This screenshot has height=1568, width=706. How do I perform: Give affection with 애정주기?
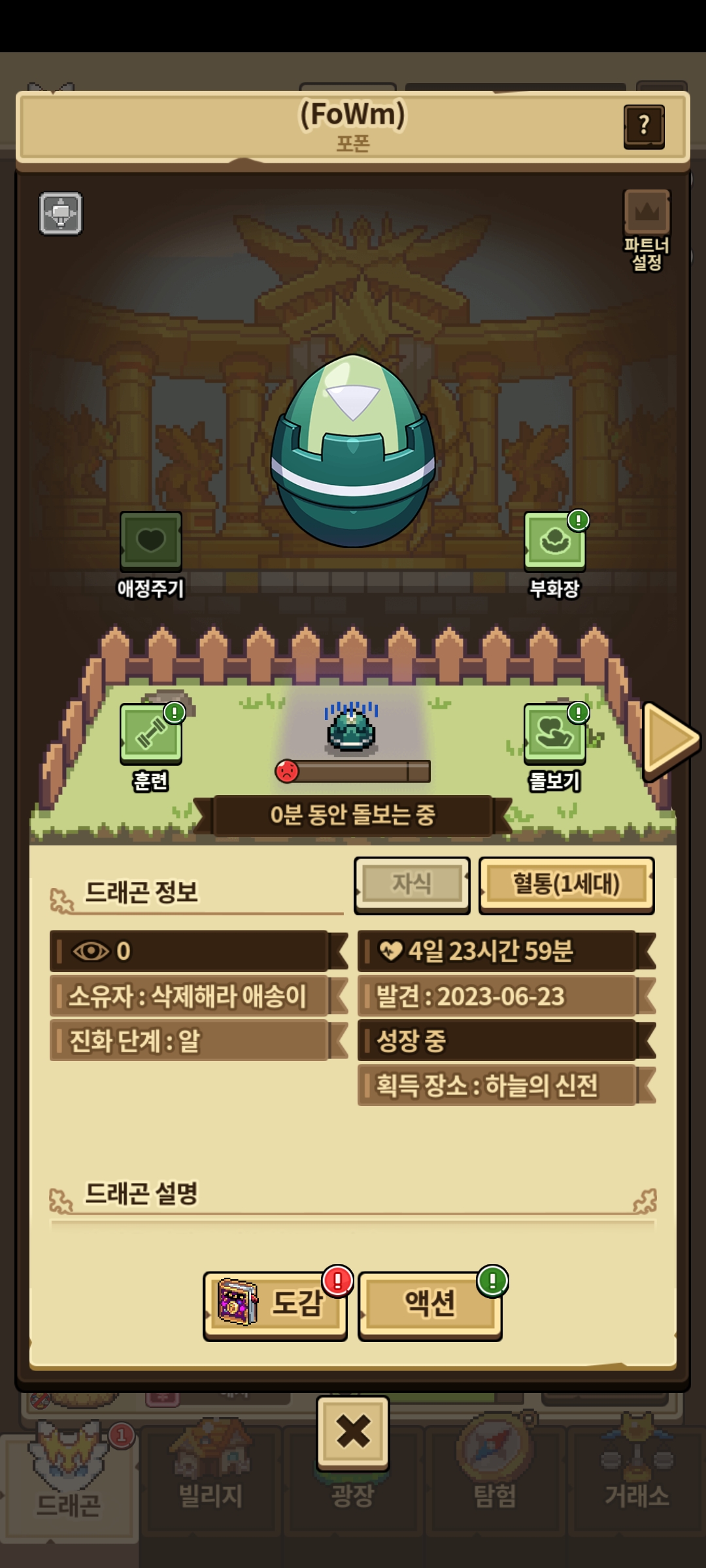coord(151,542)
